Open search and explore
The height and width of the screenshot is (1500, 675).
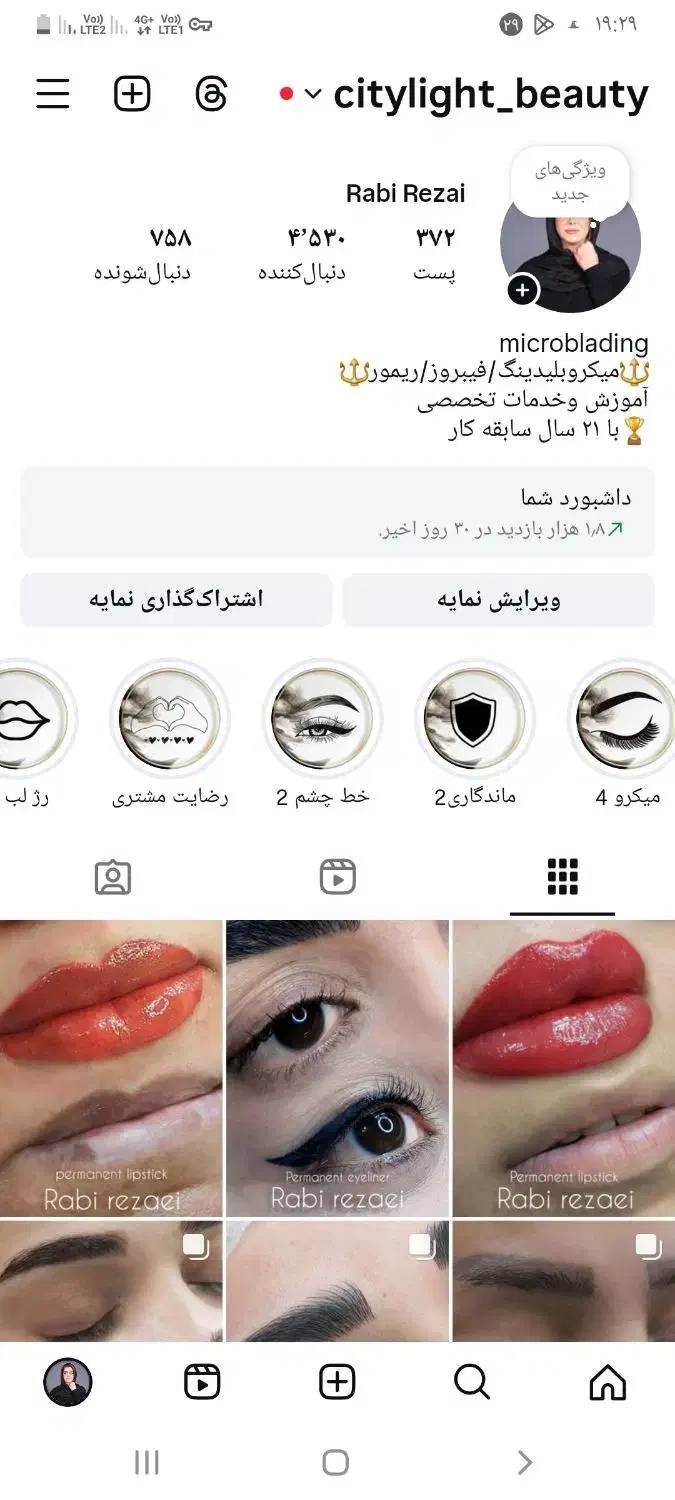[471, 1382]
